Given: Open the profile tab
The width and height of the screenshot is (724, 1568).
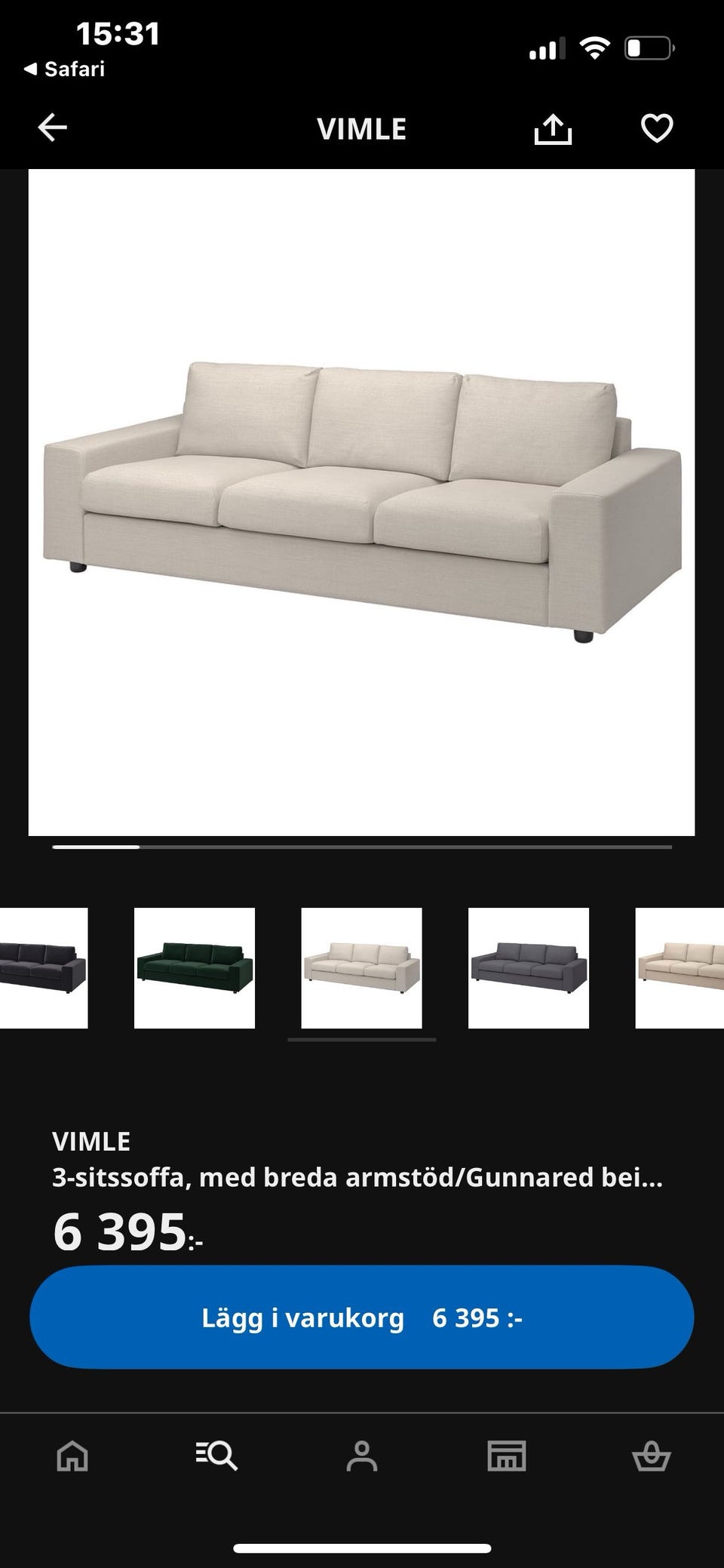Looking at the screenshot, I should coord(362,1456).
